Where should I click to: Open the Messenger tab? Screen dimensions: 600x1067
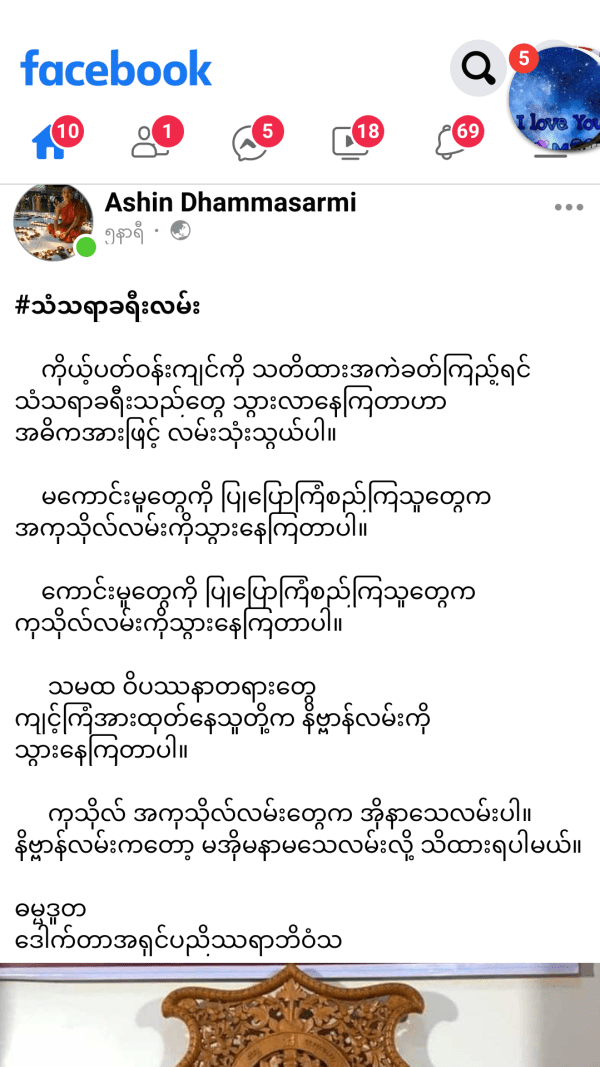click(x=249, y=143)
